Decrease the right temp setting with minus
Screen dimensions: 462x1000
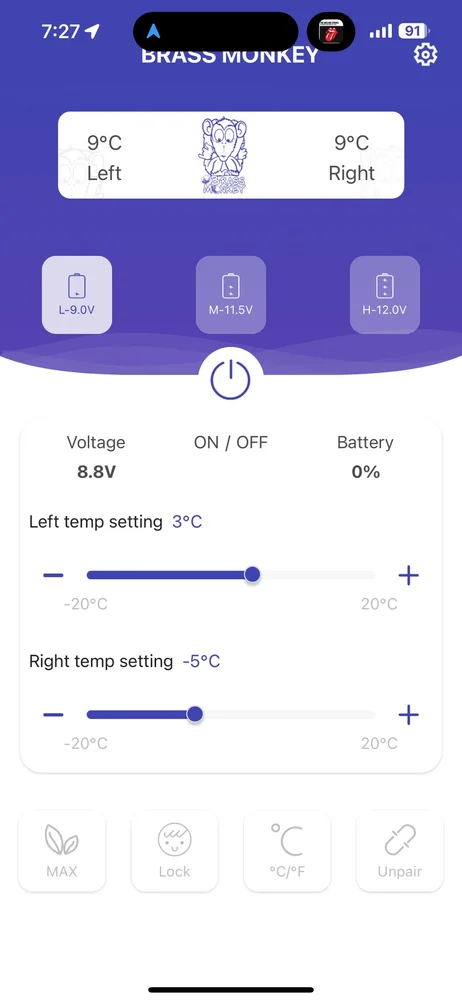[x=54, y=714]
